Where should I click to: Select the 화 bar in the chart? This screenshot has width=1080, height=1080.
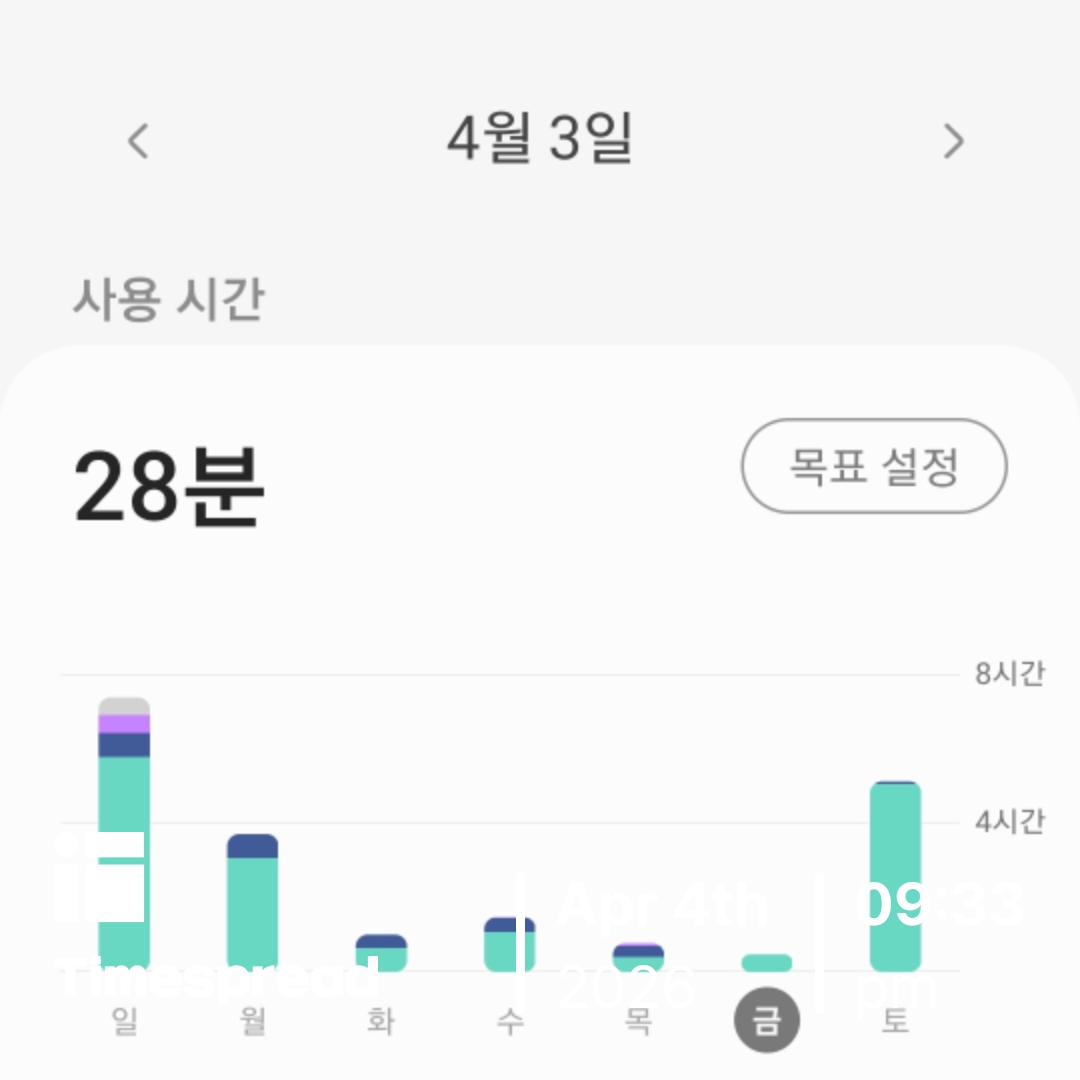(381, 954)
